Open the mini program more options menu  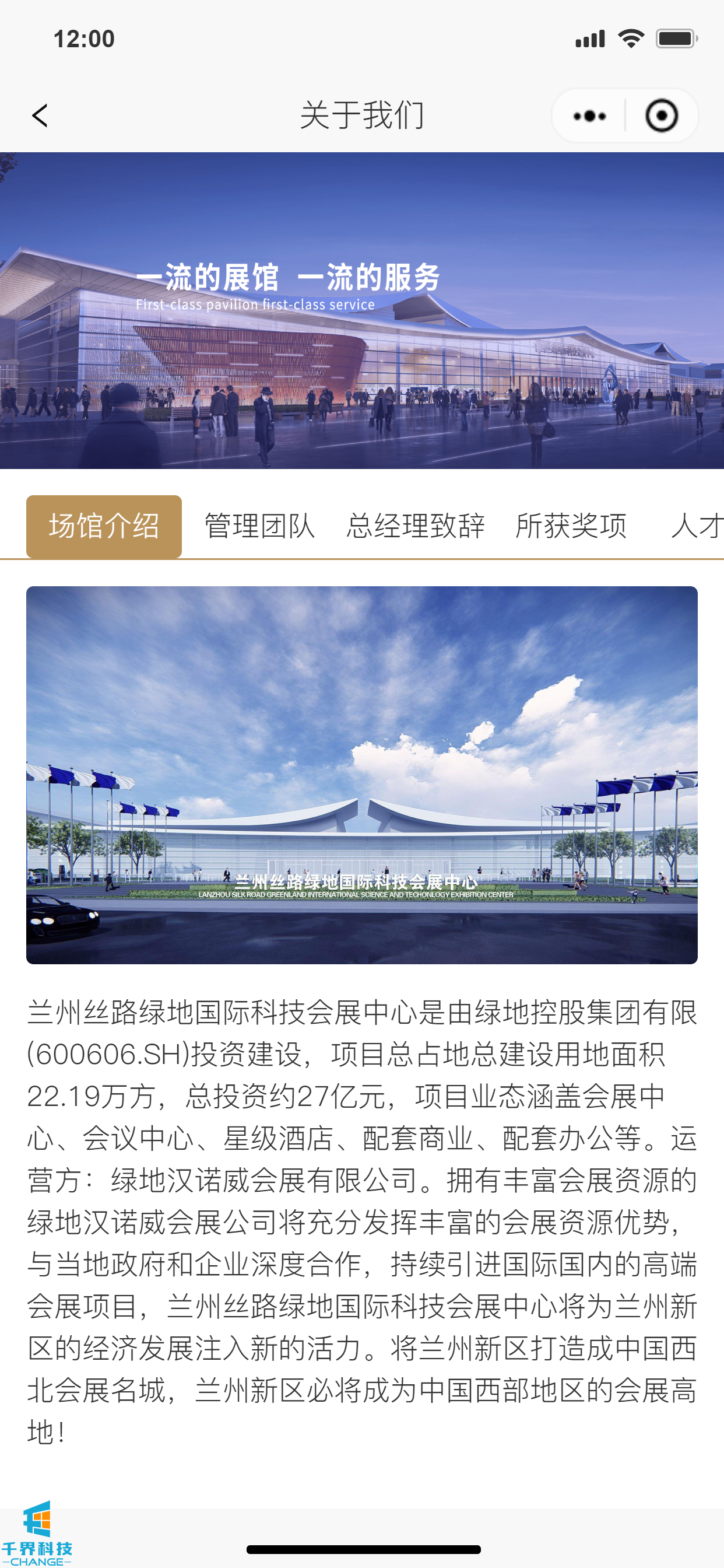click(x=589, y=116)
